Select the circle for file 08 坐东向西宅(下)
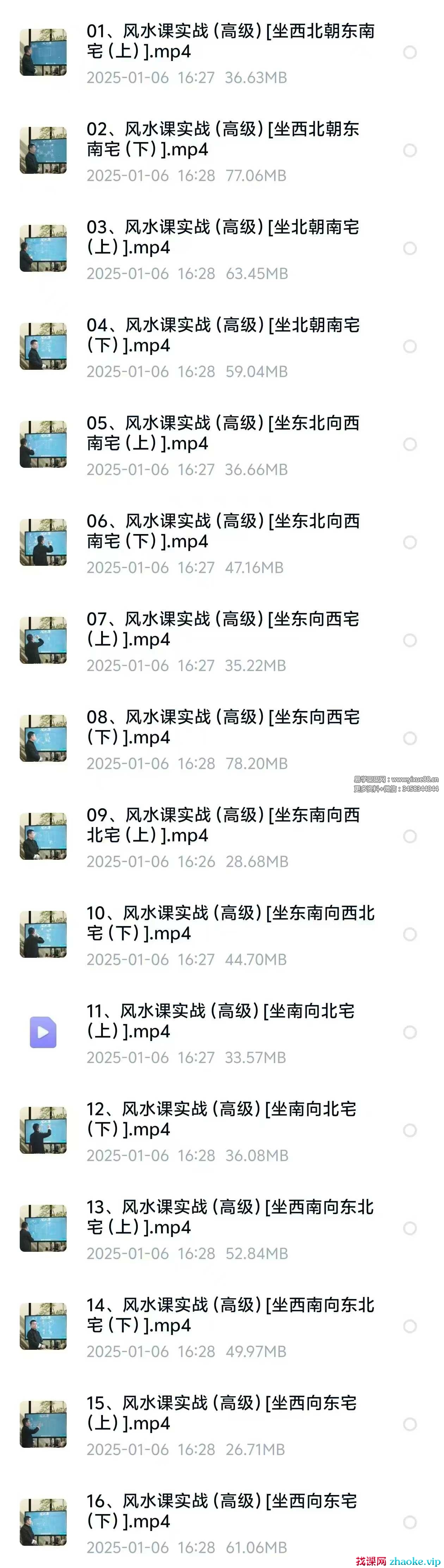Image resolution: width=444 pixels, height=1568 pixels. pyautogui.click(x=410, y=738)
